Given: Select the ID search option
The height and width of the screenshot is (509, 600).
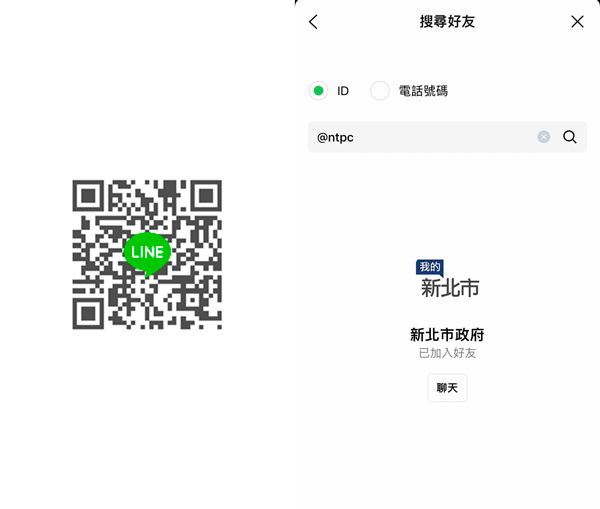Looking at the screenshot, I should [x=319, y=91].
